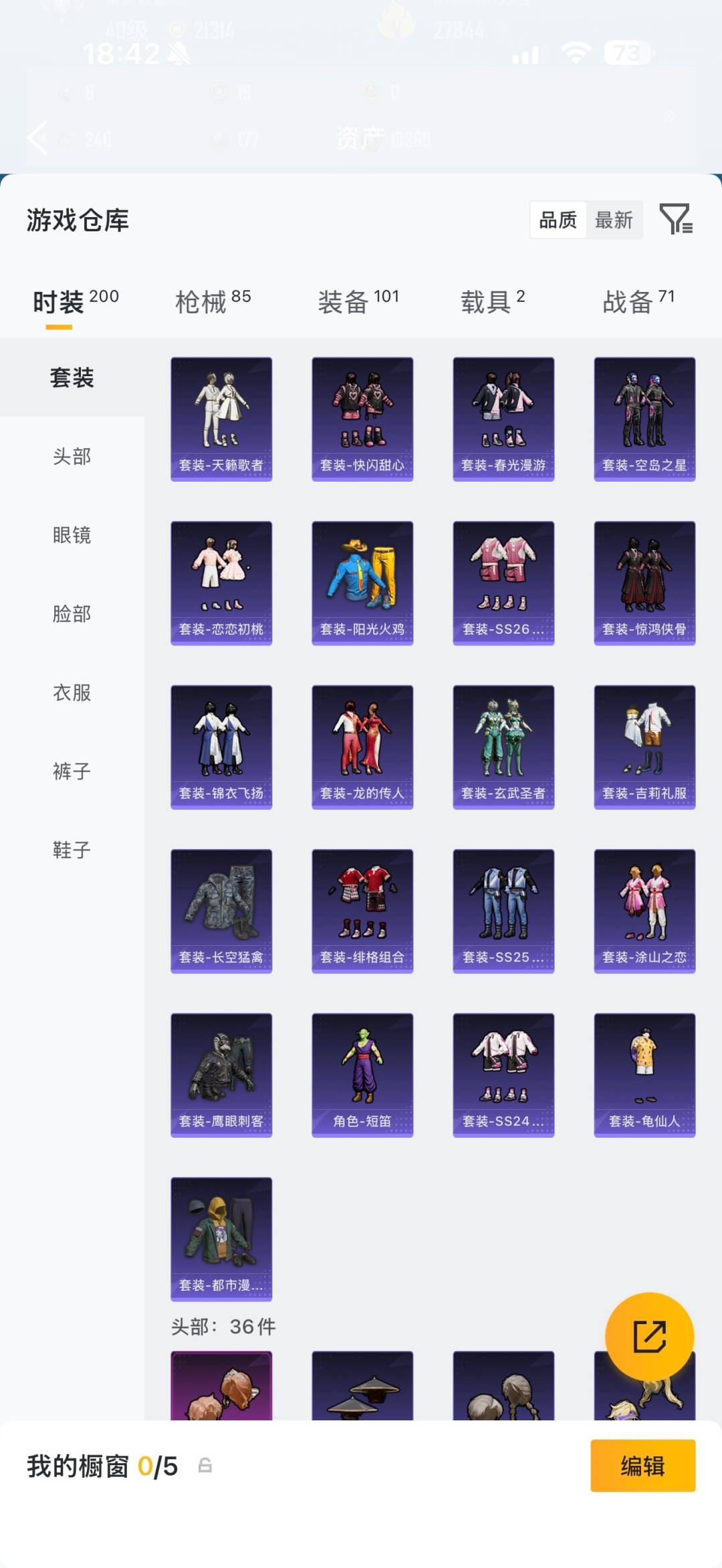Switch to the 枪械 tab
Image resolution: width=722 pixels, height=1568 pixels.
coord(213,302)
